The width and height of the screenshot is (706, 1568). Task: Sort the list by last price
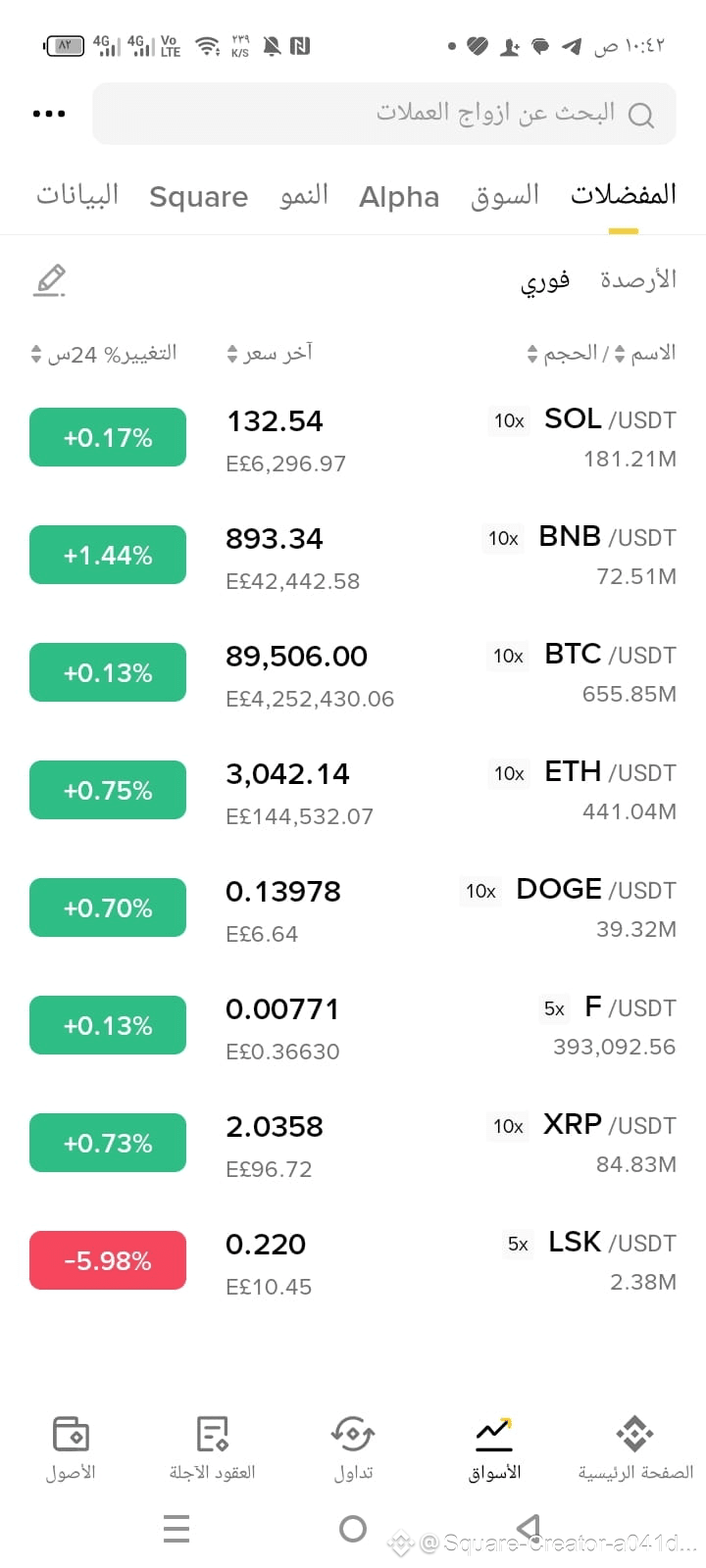point(269,353)
